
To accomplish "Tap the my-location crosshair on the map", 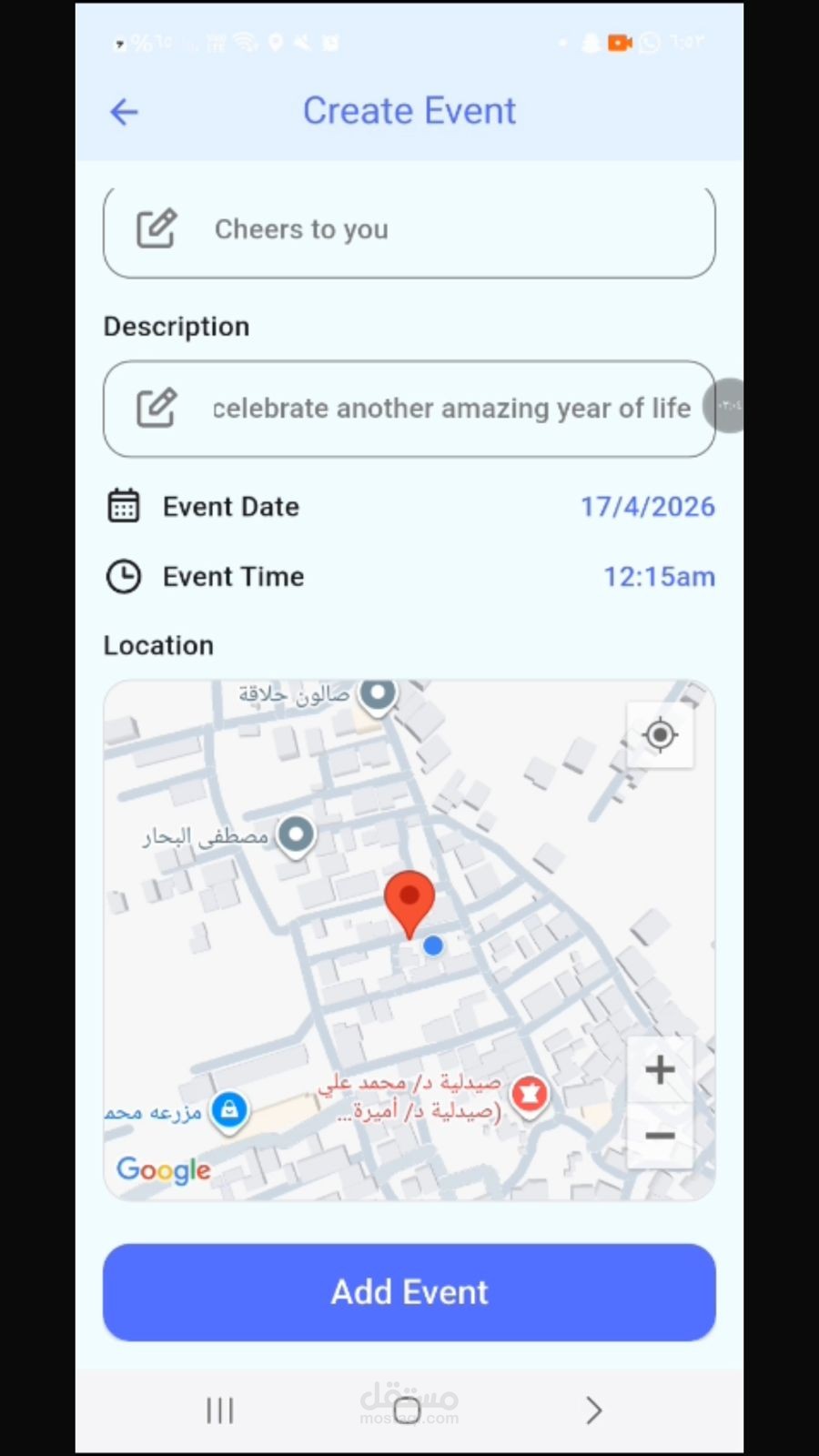I will pos(660,735).
